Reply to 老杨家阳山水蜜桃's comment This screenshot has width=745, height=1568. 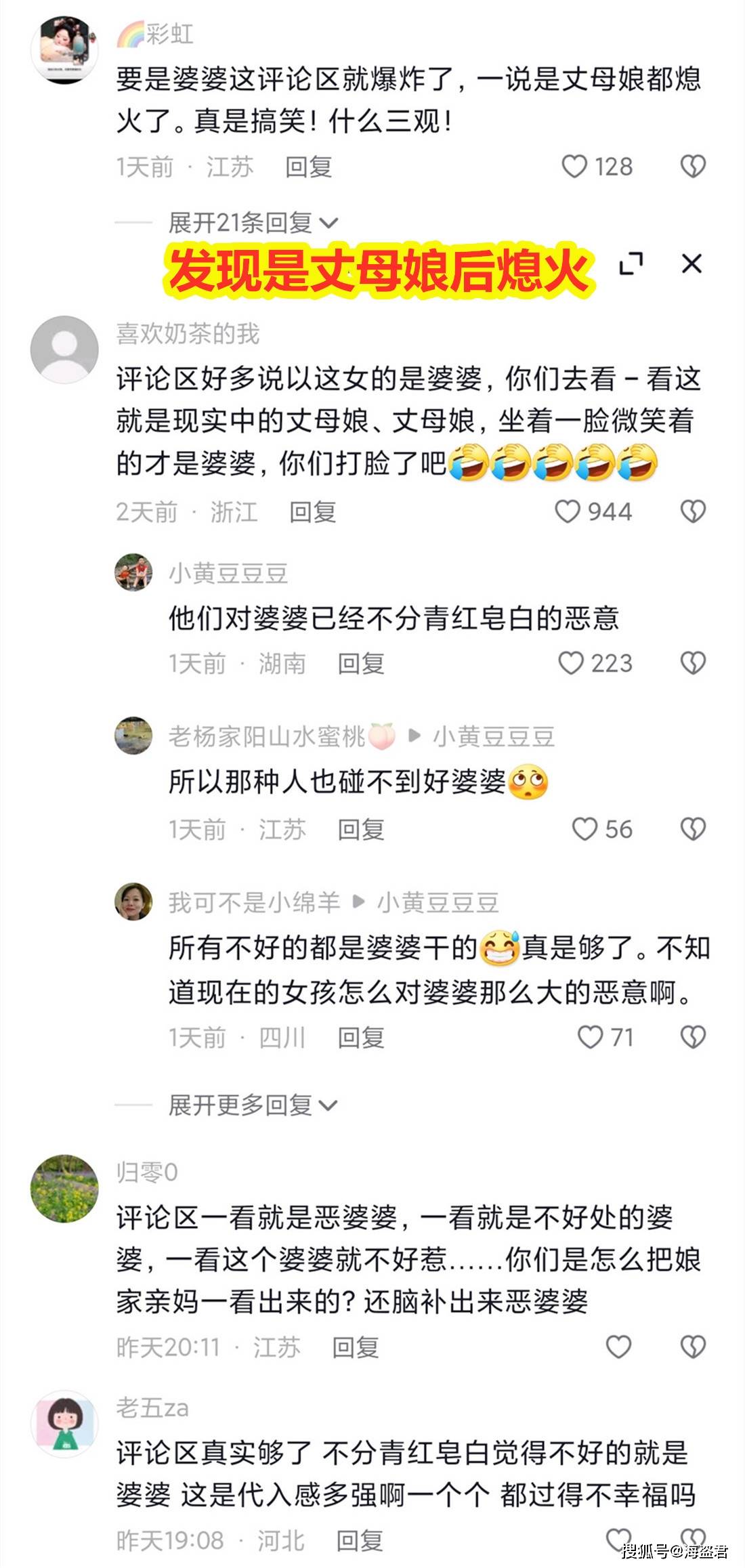pos(361,830)
